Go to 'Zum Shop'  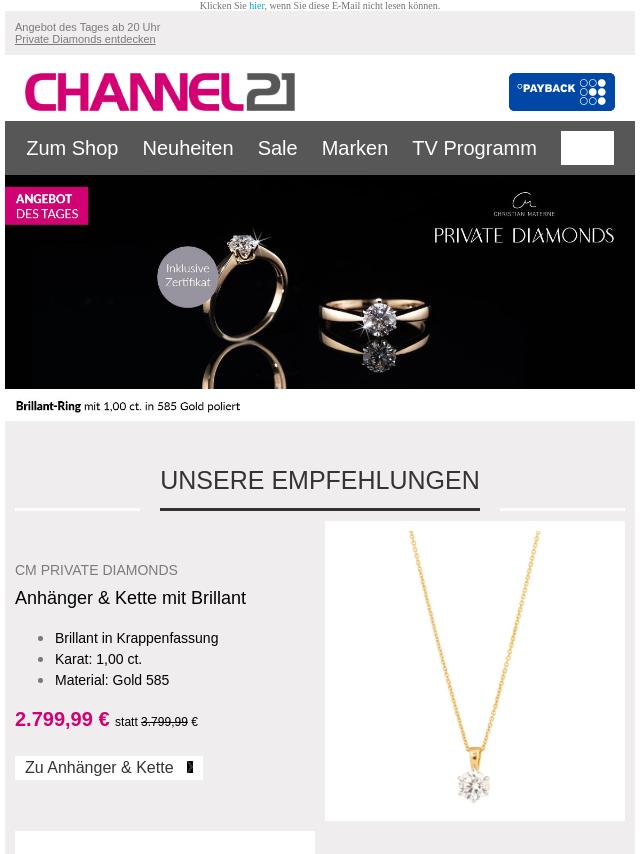pyautogui.click(x=72, y=148)
